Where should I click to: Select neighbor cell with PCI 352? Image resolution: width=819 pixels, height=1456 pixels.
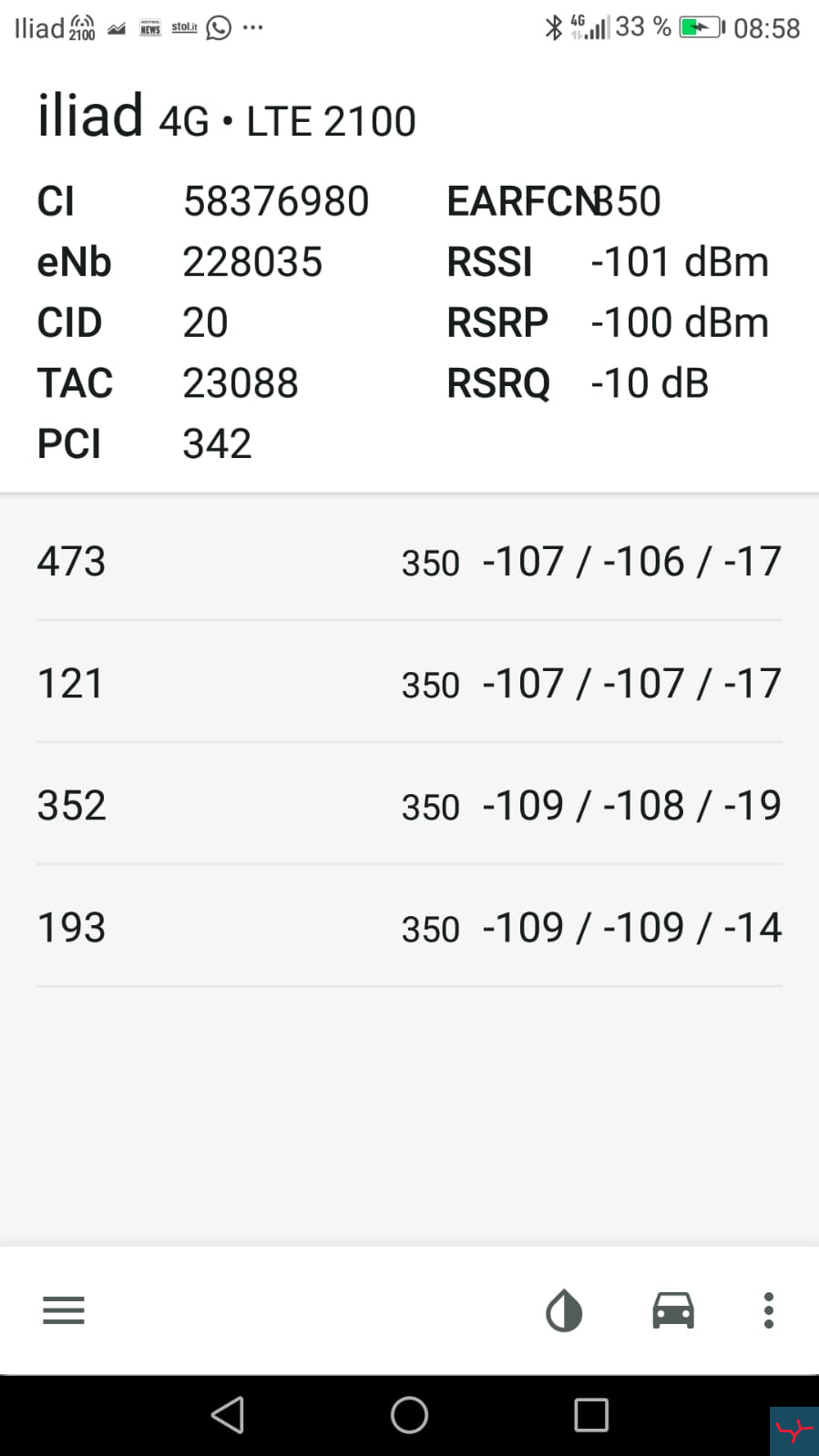[x=409, y=805]
